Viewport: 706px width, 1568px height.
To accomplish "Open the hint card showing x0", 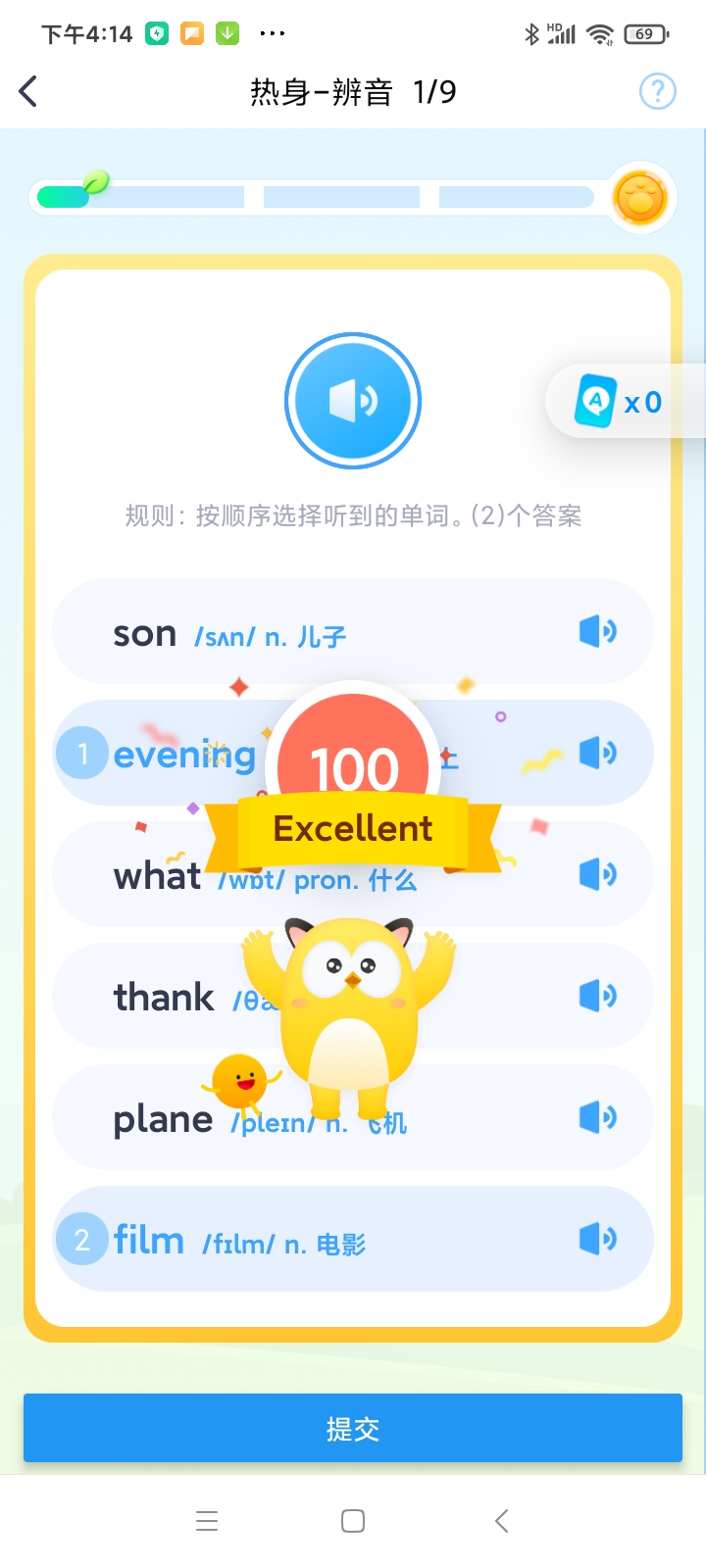I will tap(628, 401).
